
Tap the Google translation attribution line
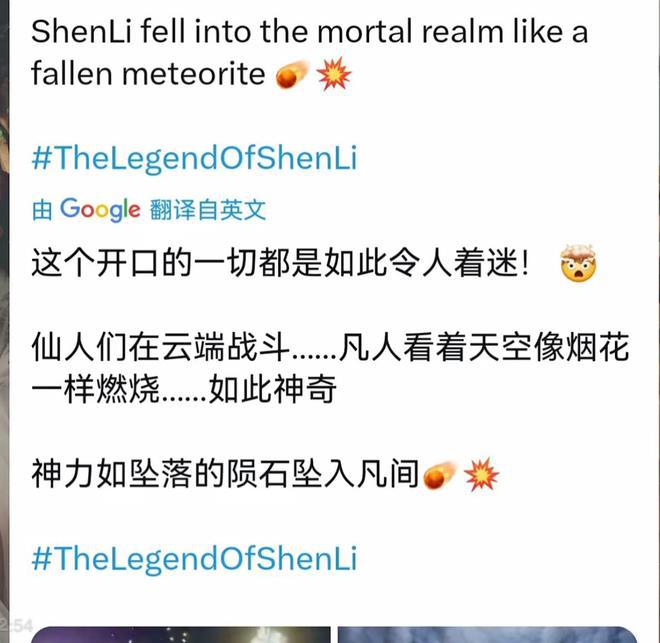pyautogui.click(x=149, y=210)
